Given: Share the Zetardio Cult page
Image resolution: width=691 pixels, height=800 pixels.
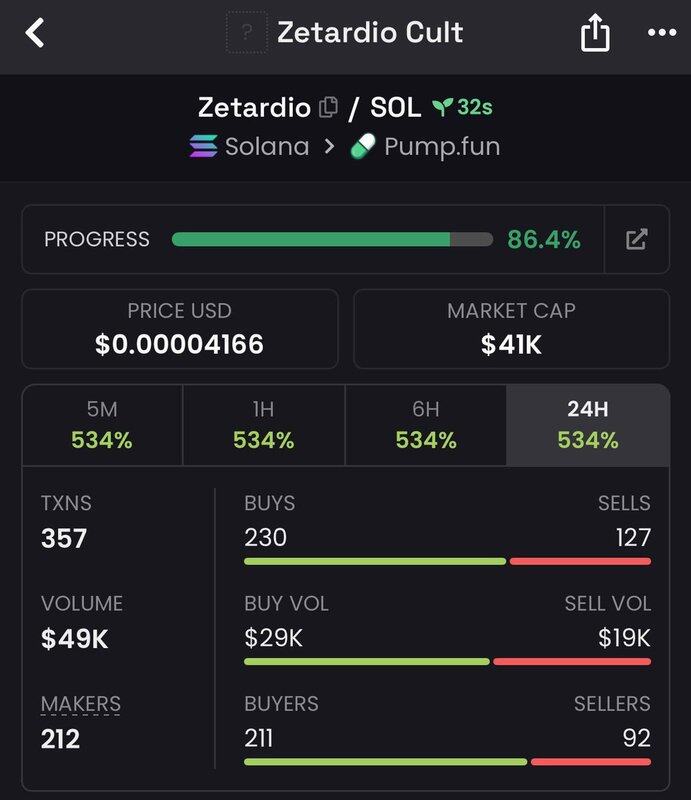Looking at the screenshot, I should [594, 34].
